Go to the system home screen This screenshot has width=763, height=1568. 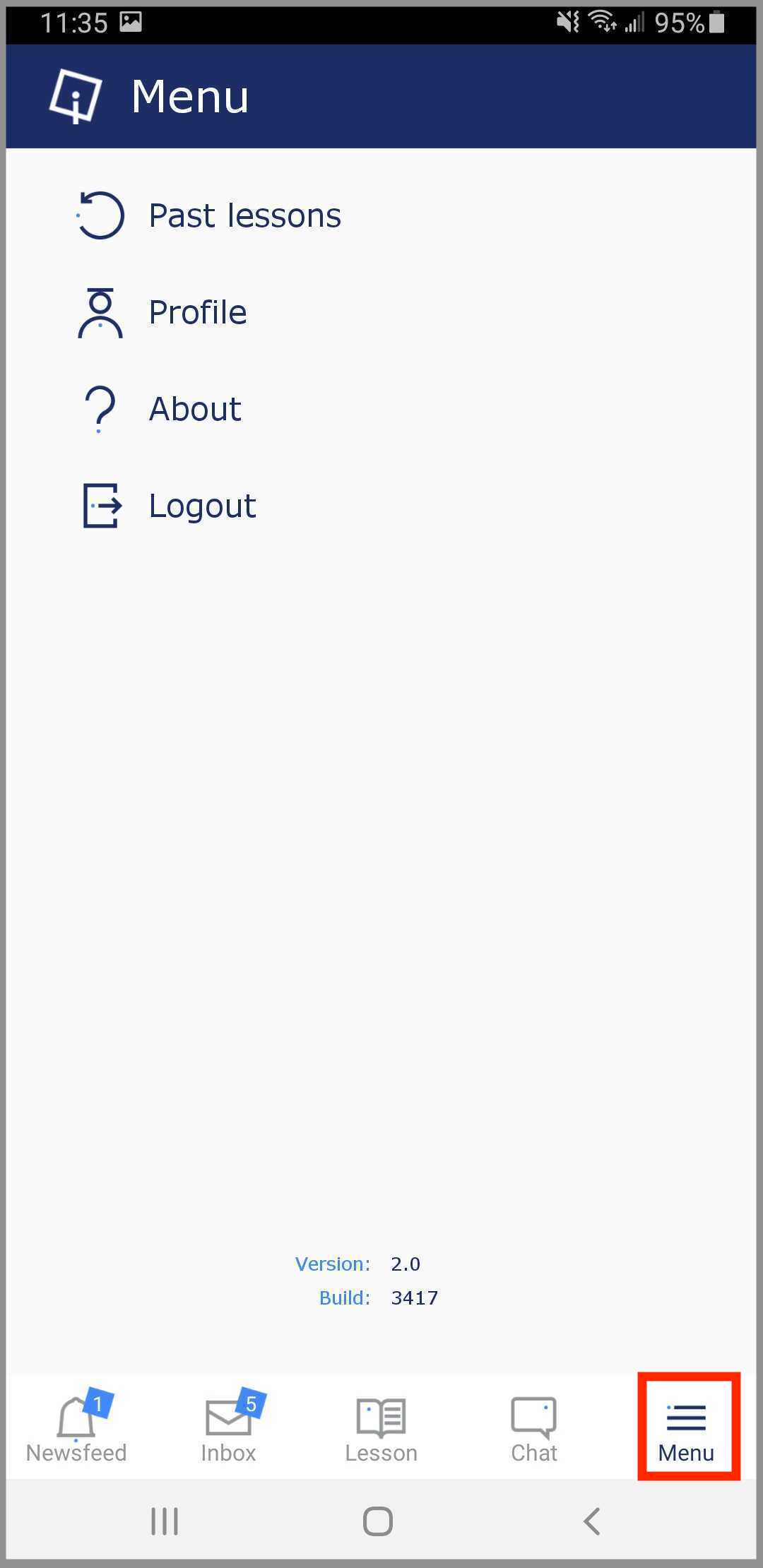pyautogui.click(x=378, y=1521)
